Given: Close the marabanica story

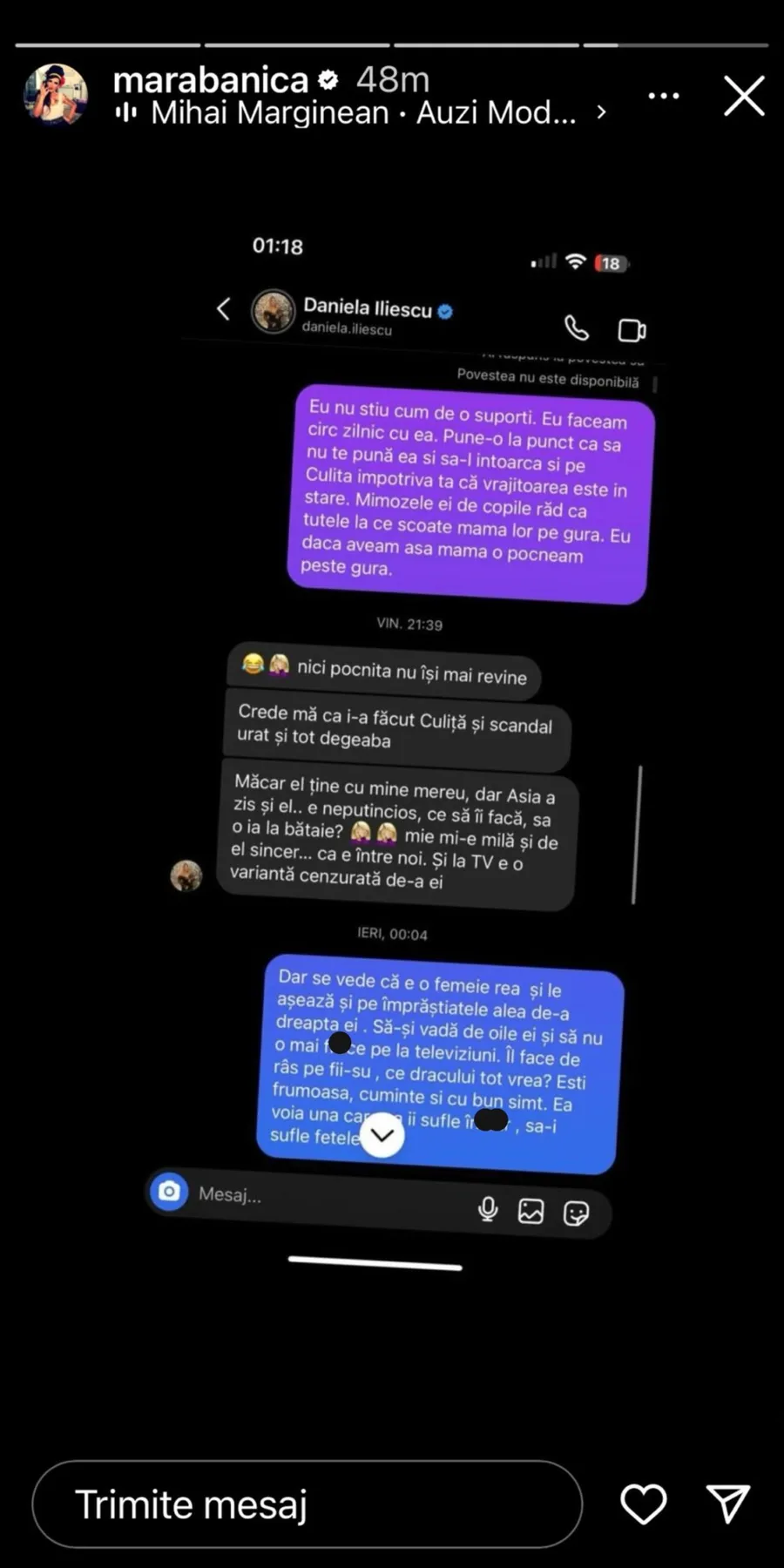Looking at the screenshot, I should coord(744,96).
